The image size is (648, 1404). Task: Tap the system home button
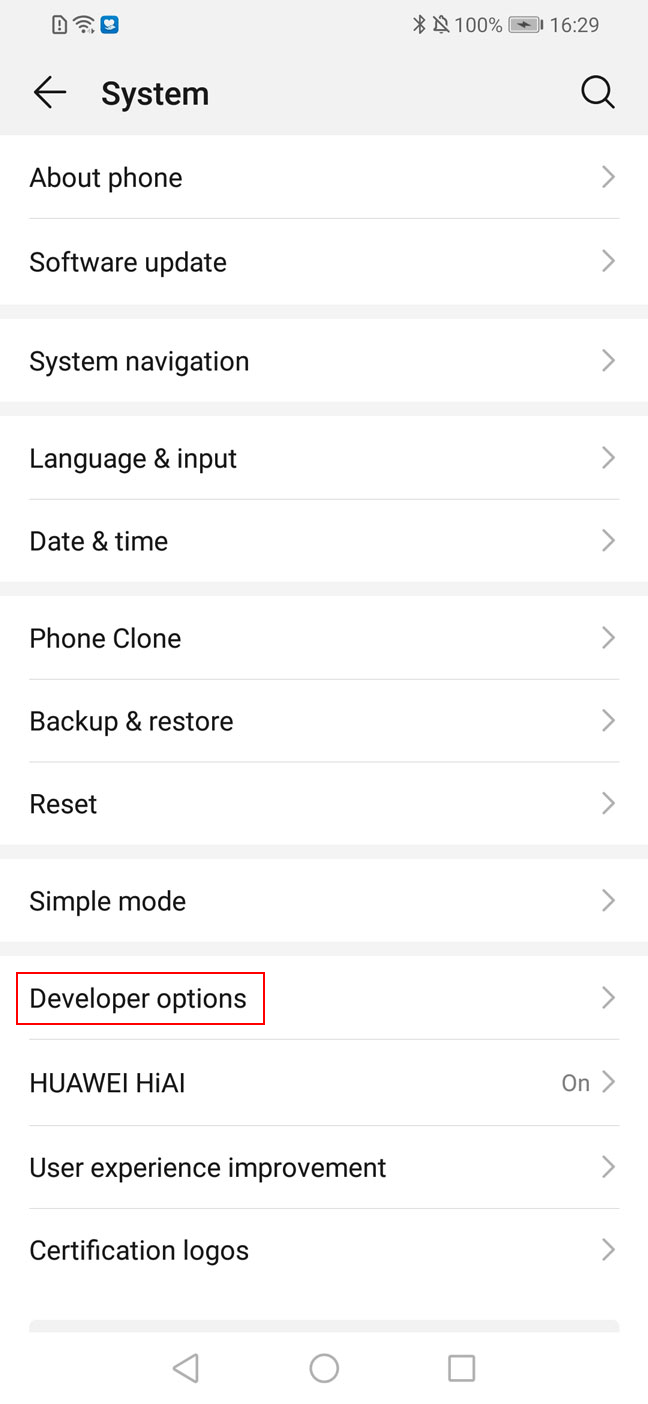pos(324,1368)
